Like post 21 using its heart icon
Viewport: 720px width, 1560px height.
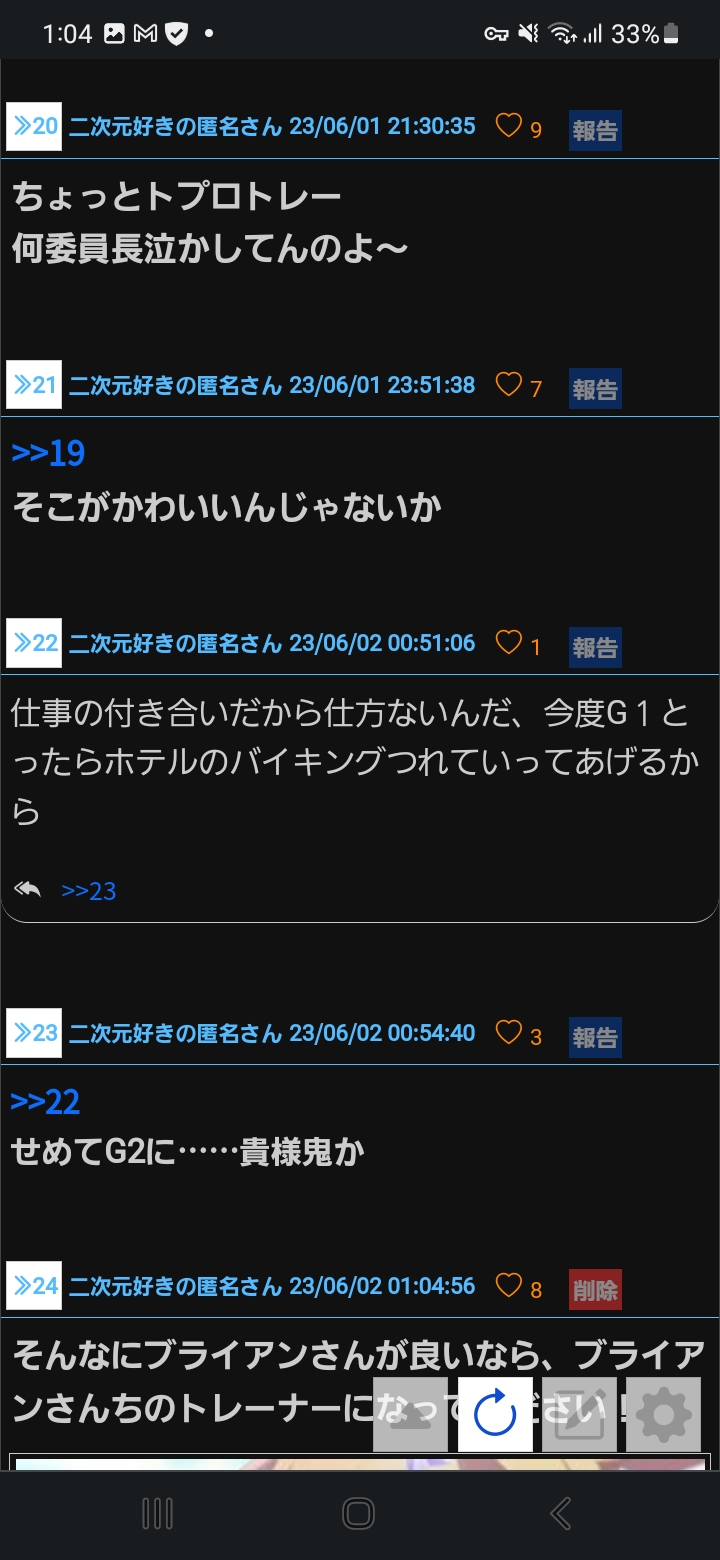coord(509,384)
